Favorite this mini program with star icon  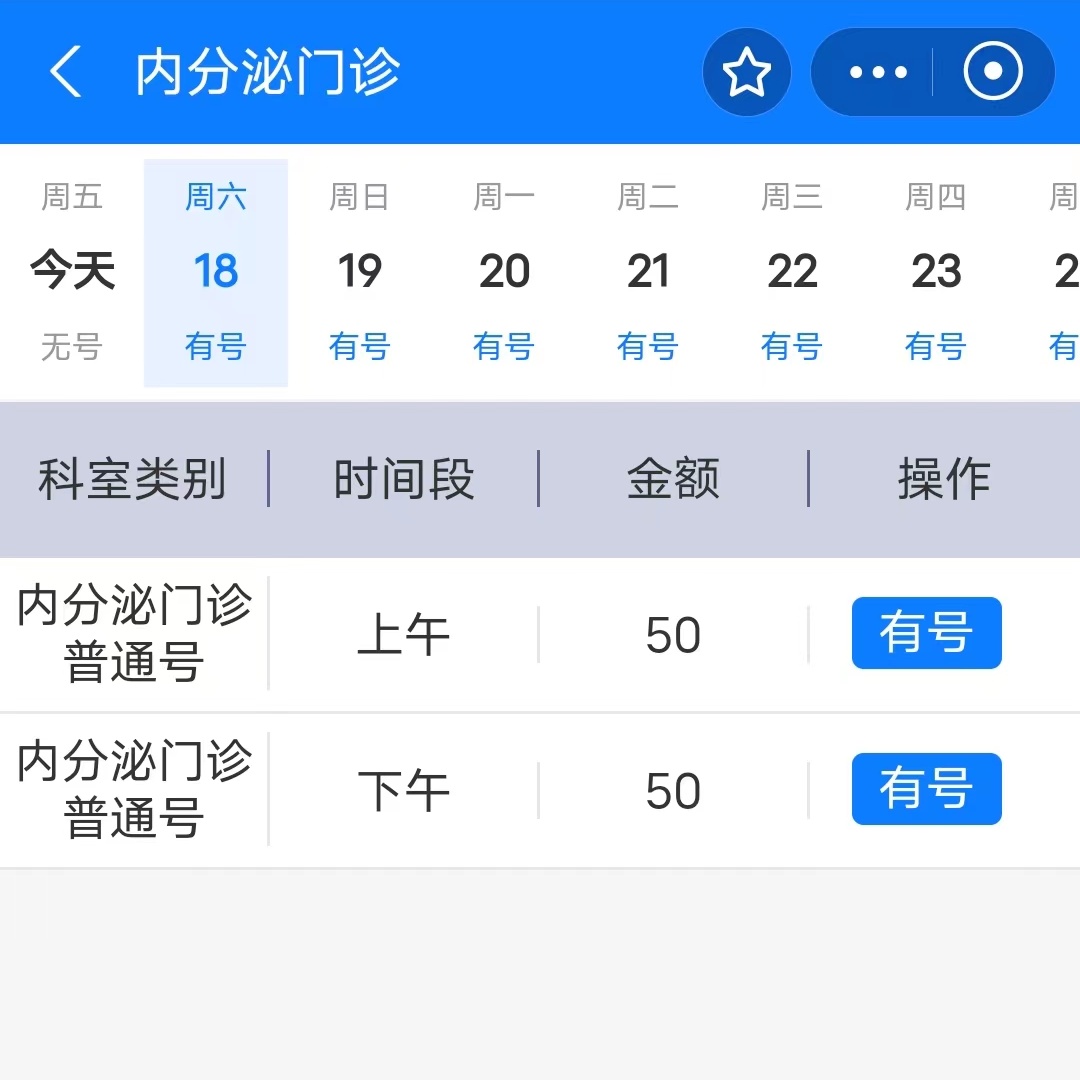(x=747, y=73)
